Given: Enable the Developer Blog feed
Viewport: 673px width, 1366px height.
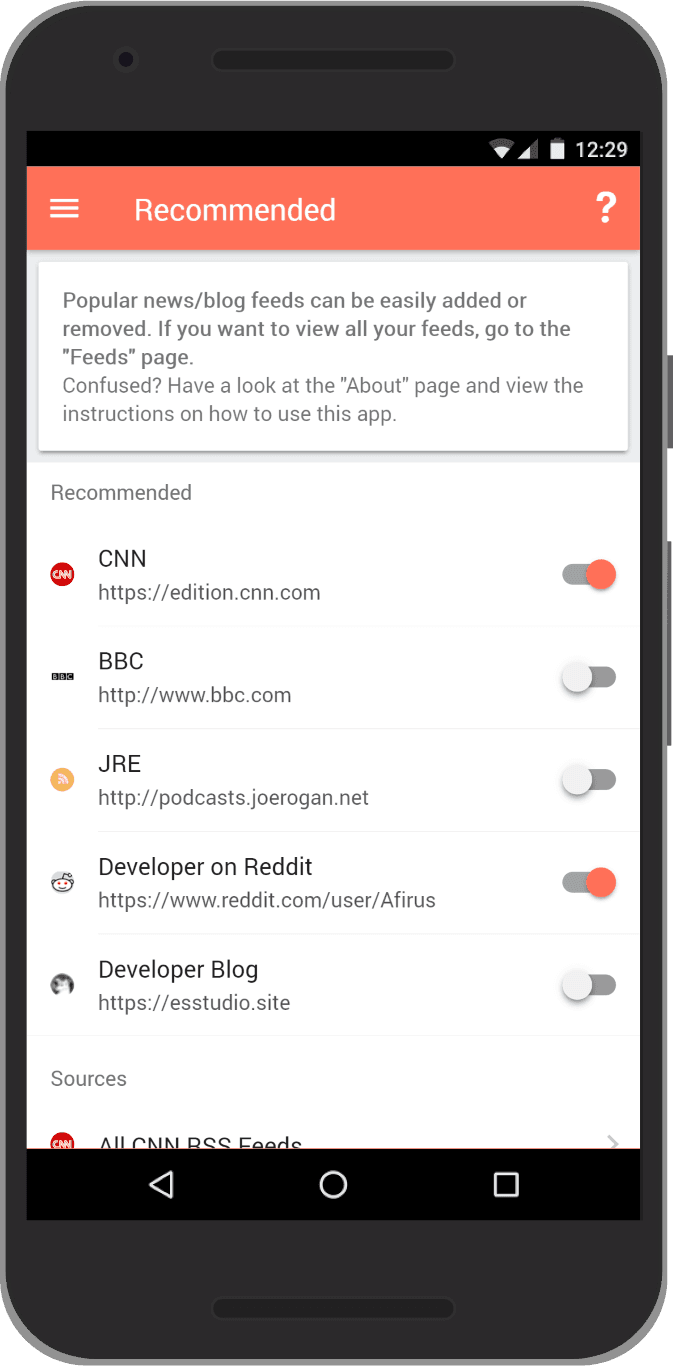Looking at the screenshot, I should tap(589, 985).
